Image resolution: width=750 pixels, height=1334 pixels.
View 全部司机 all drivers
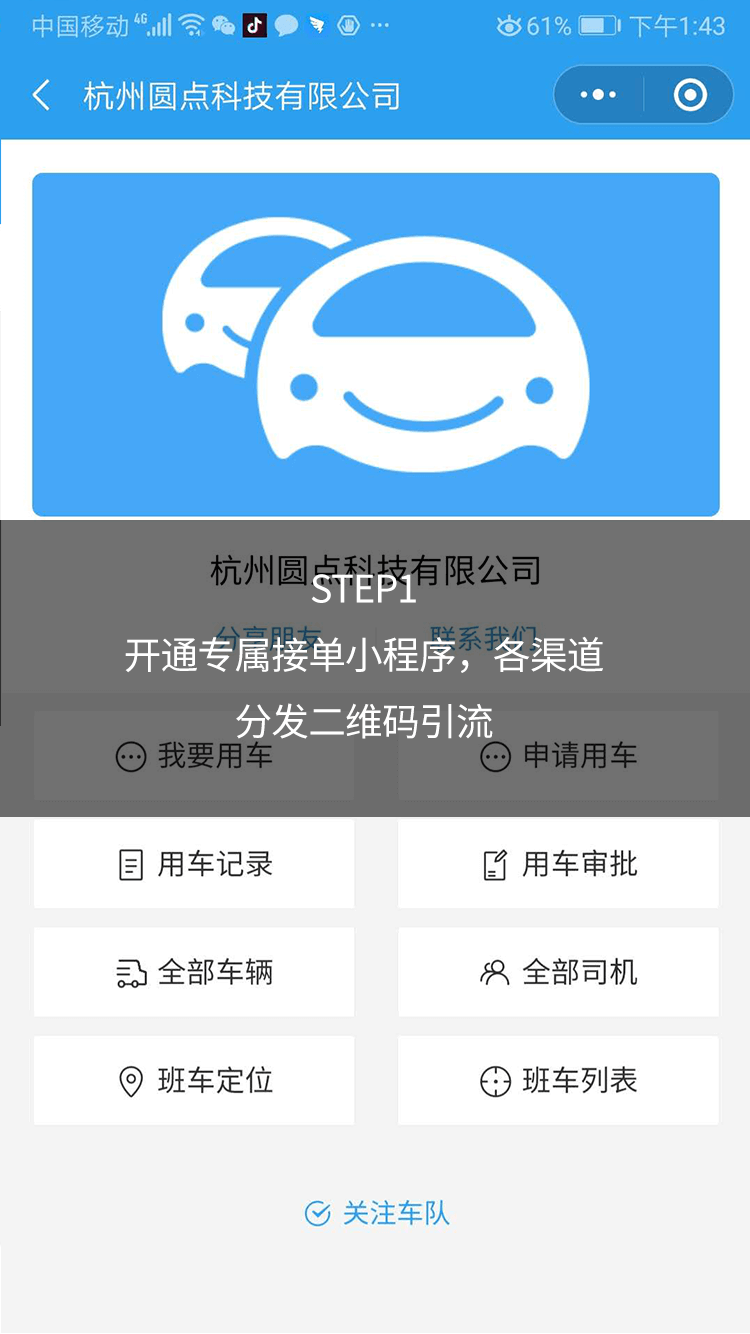pos(558,972)
